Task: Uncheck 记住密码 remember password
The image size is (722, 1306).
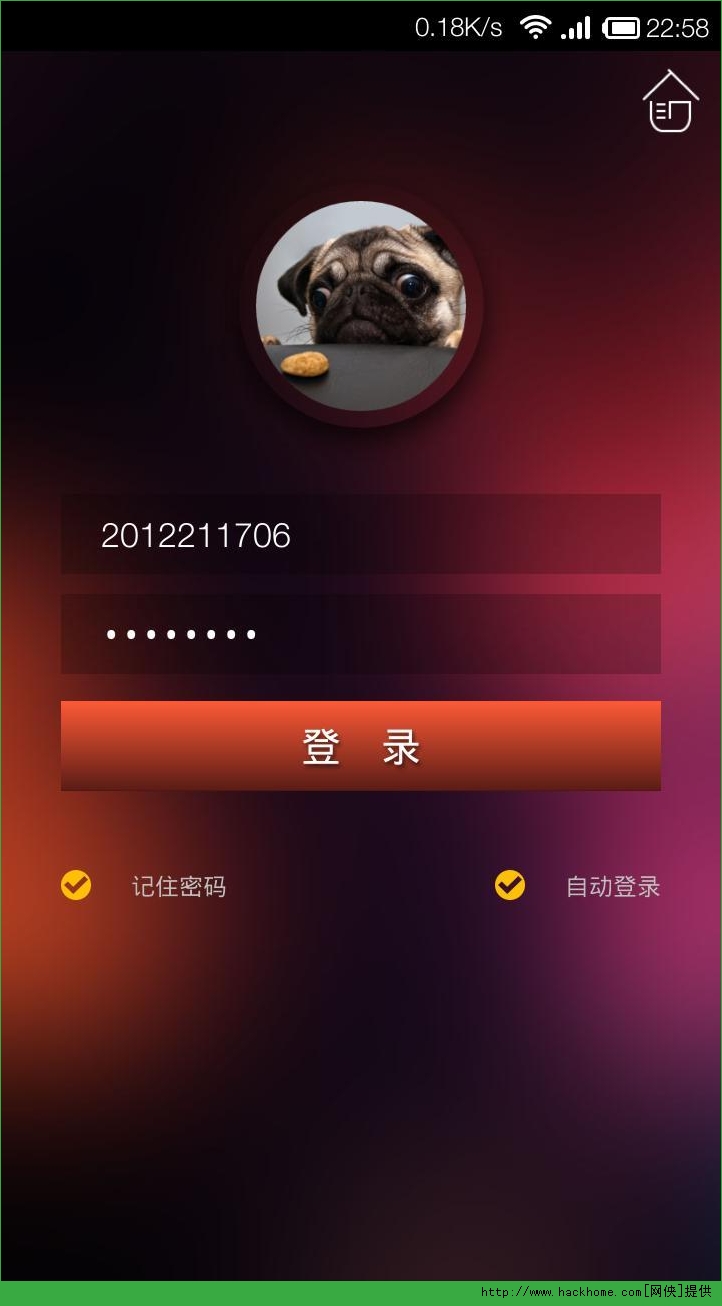Action: (x=76, y=886)
